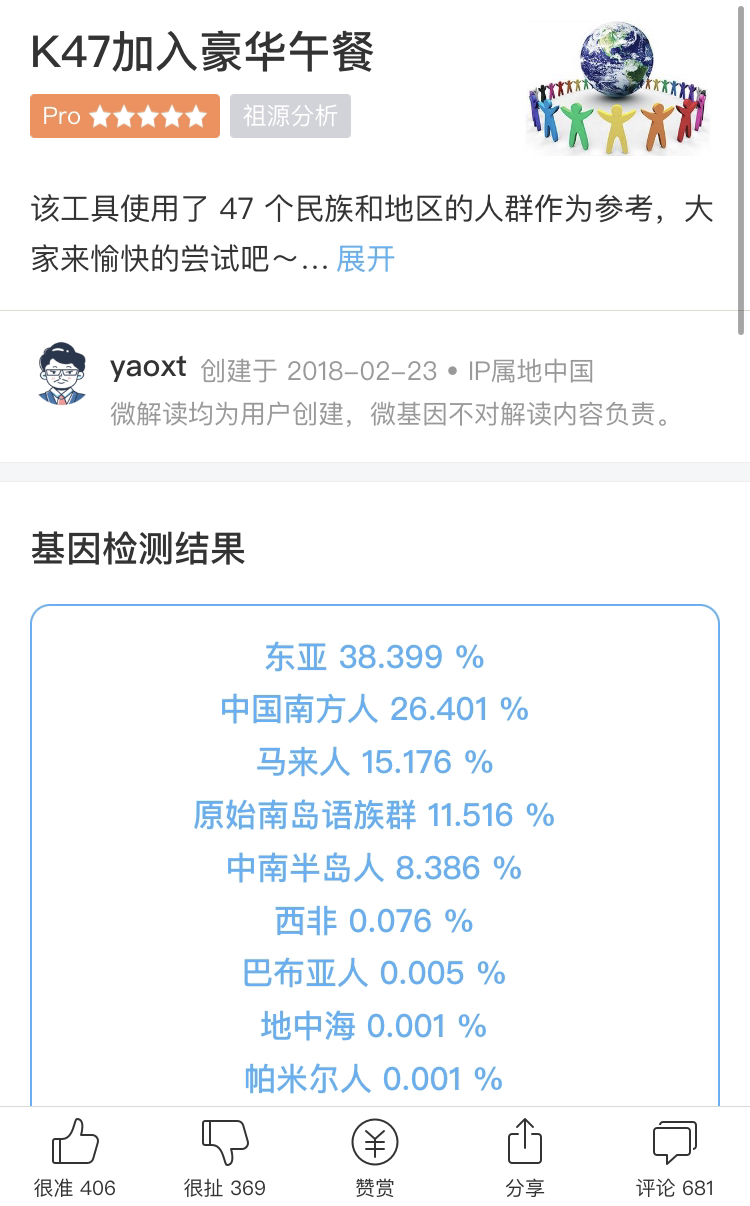Rate the result as 很准
The width and height of the screenshot is (750, 1206).
[75, 1158]
